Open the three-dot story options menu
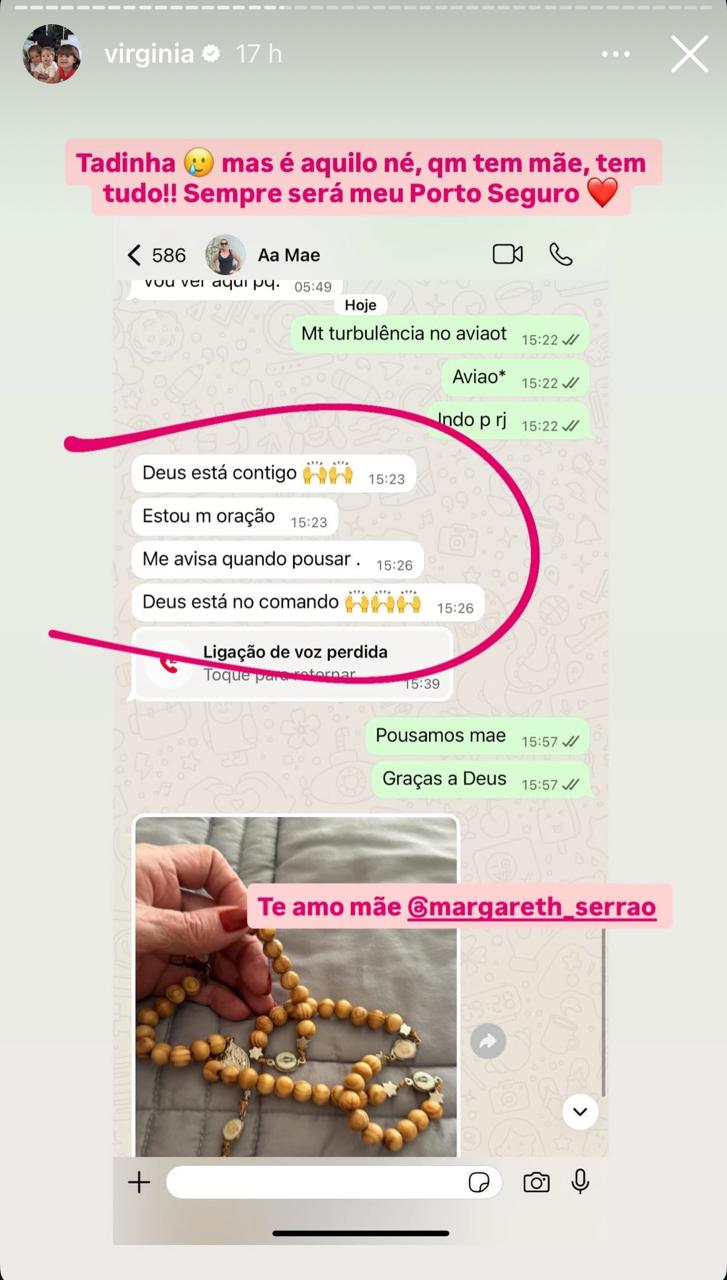727x1280 pixels. coord(616,54)
